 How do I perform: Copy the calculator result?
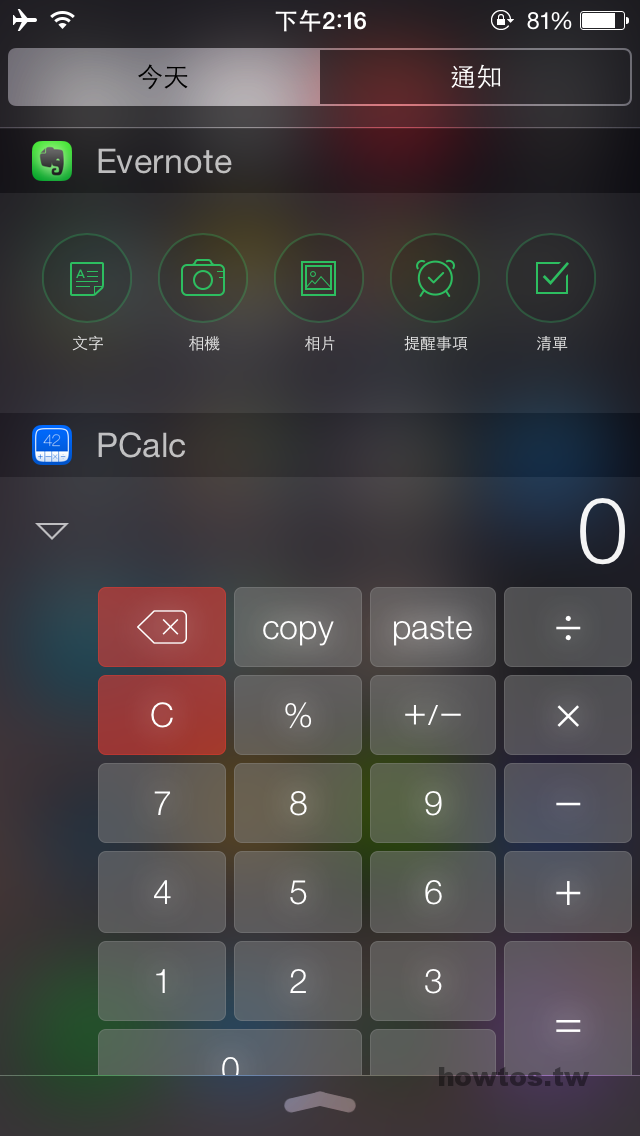298,627
